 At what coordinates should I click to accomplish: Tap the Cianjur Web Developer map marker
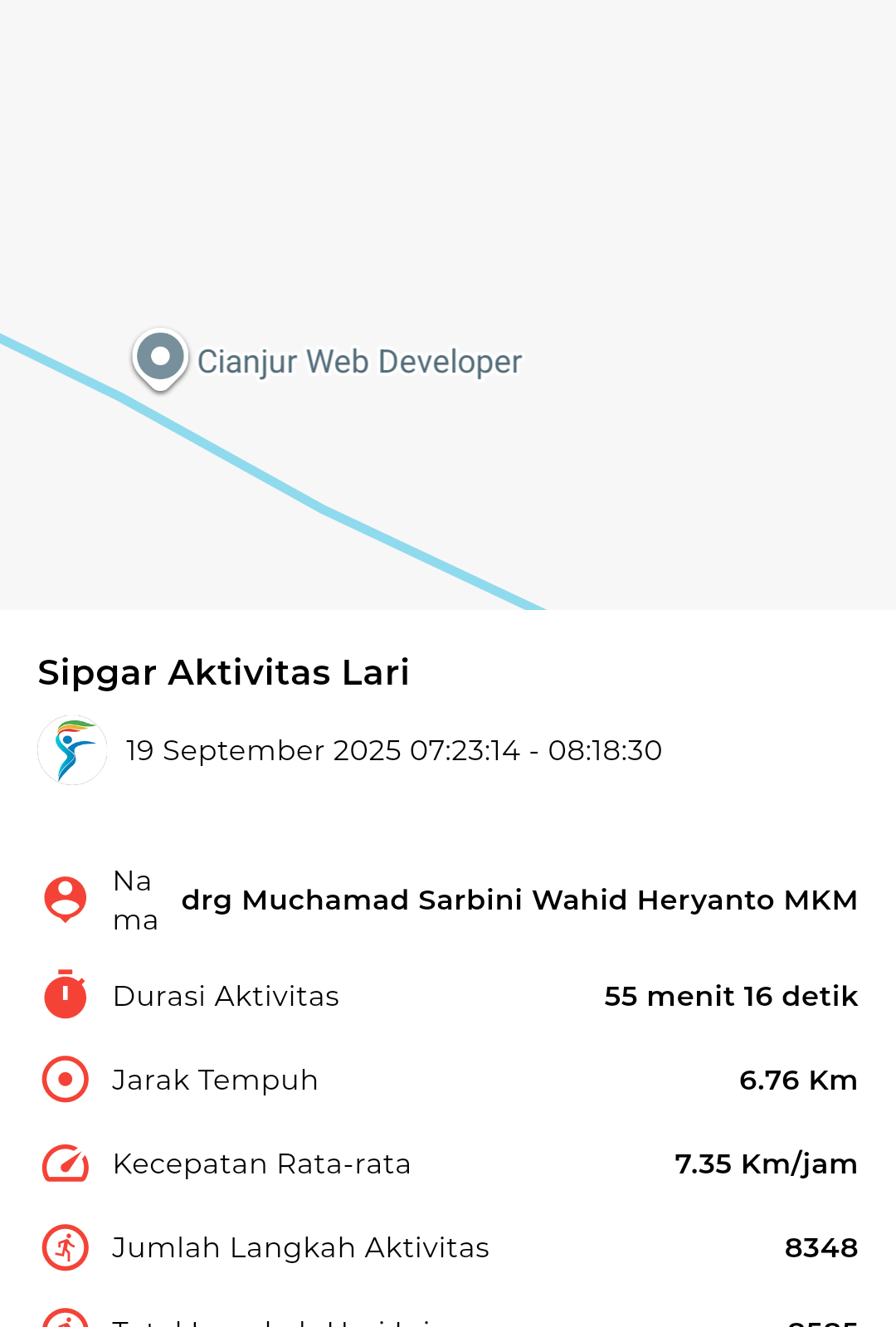[160, 359]
